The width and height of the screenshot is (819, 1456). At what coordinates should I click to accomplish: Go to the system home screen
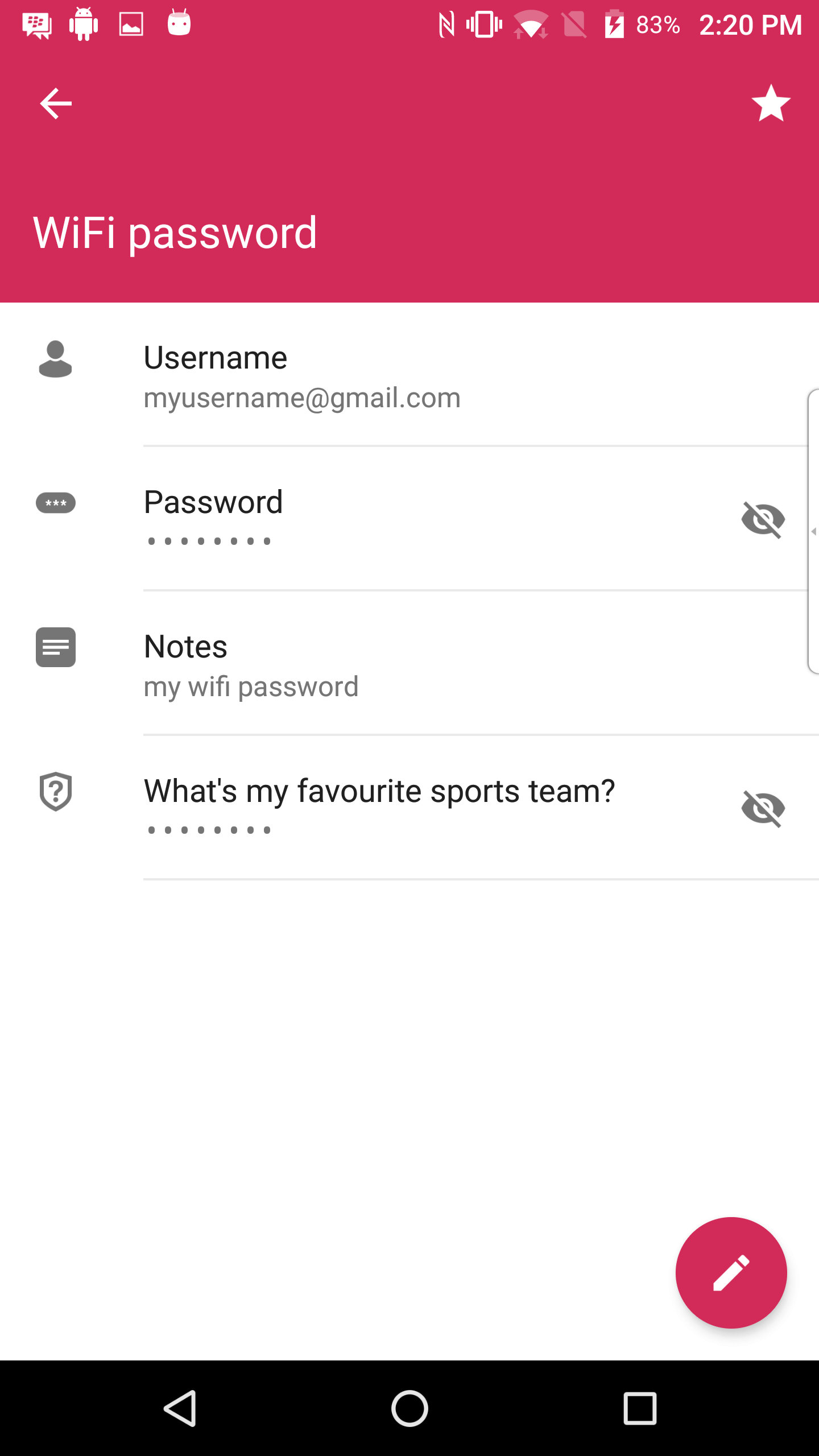click(x=409, y=1408)
